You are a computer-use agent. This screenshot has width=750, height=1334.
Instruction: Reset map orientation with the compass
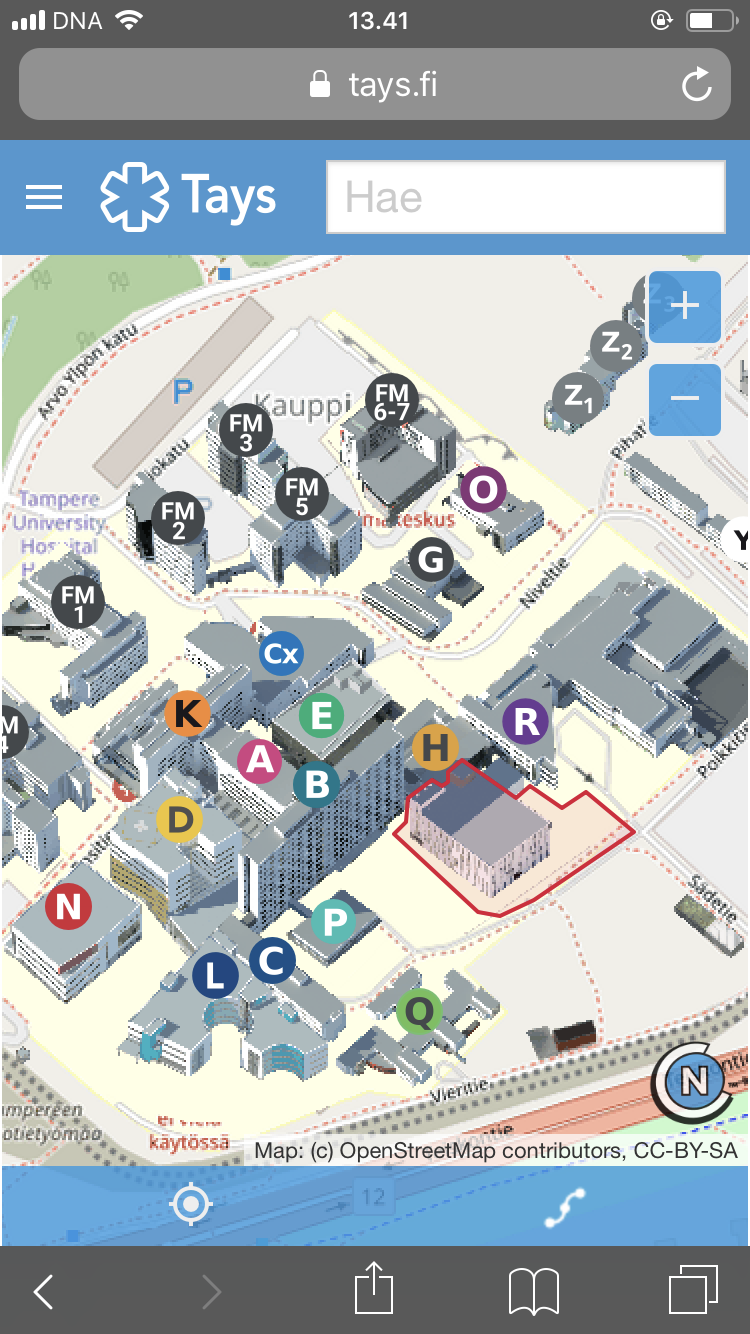(693, 1080)
